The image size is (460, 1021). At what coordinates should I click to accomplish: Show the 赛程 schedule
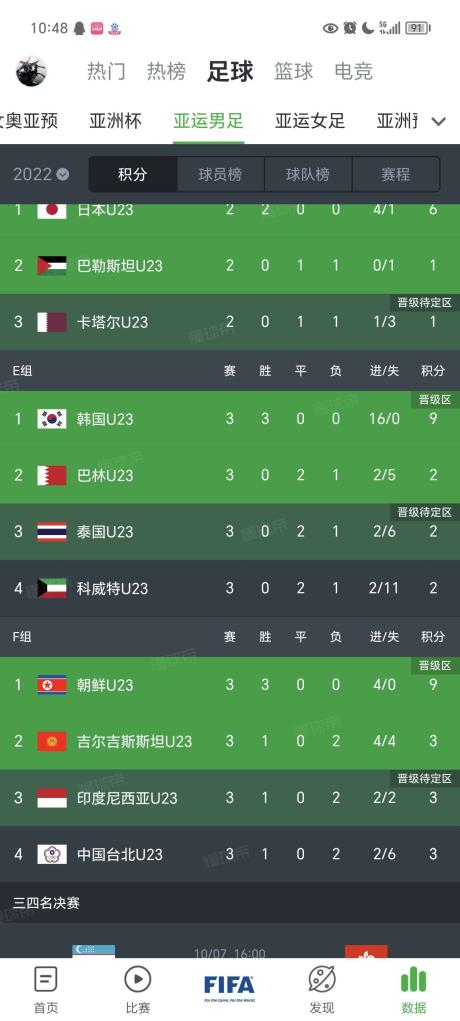tap(395, 175)
